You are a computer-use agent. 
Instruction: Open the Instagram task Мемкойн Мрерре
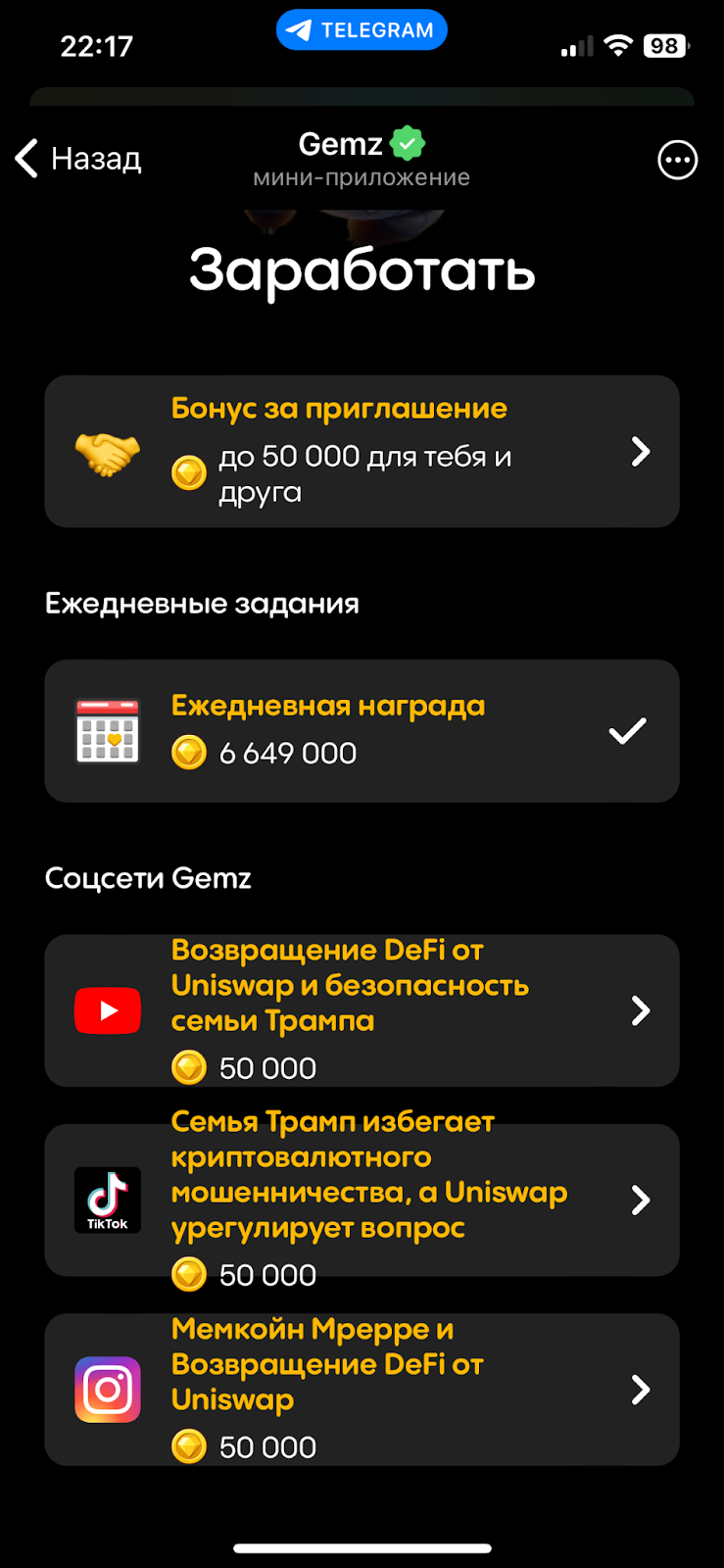click(x=362, y=1390)
